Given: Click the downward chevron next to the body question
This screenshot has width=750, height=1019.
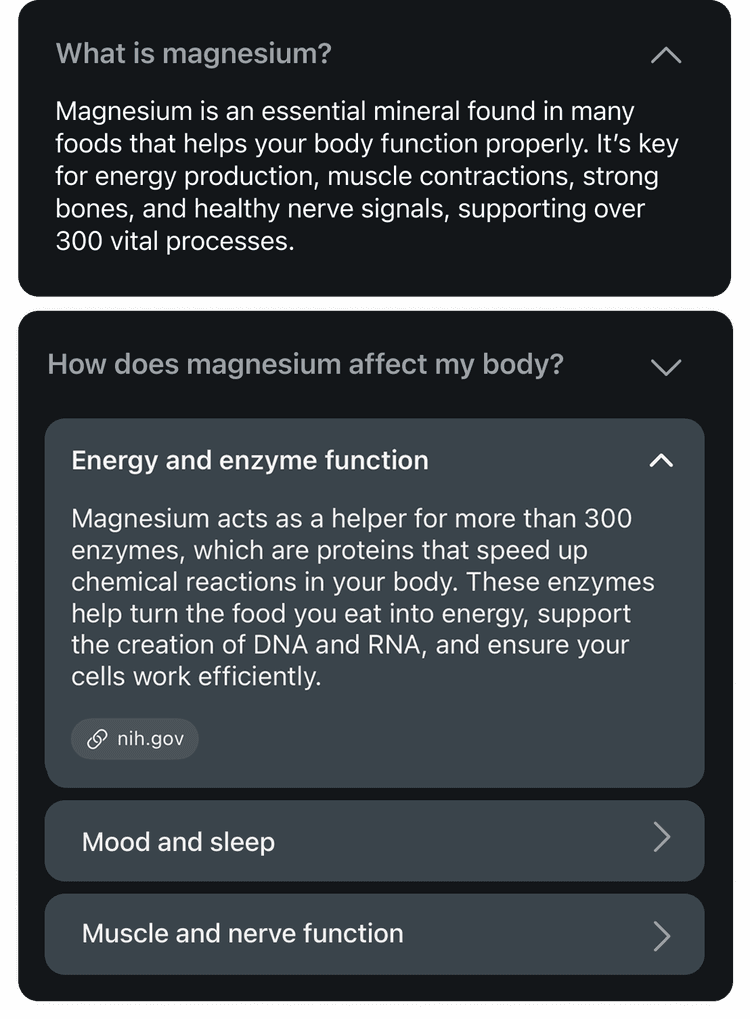Looking at the screenshot, I should (664, 369).
